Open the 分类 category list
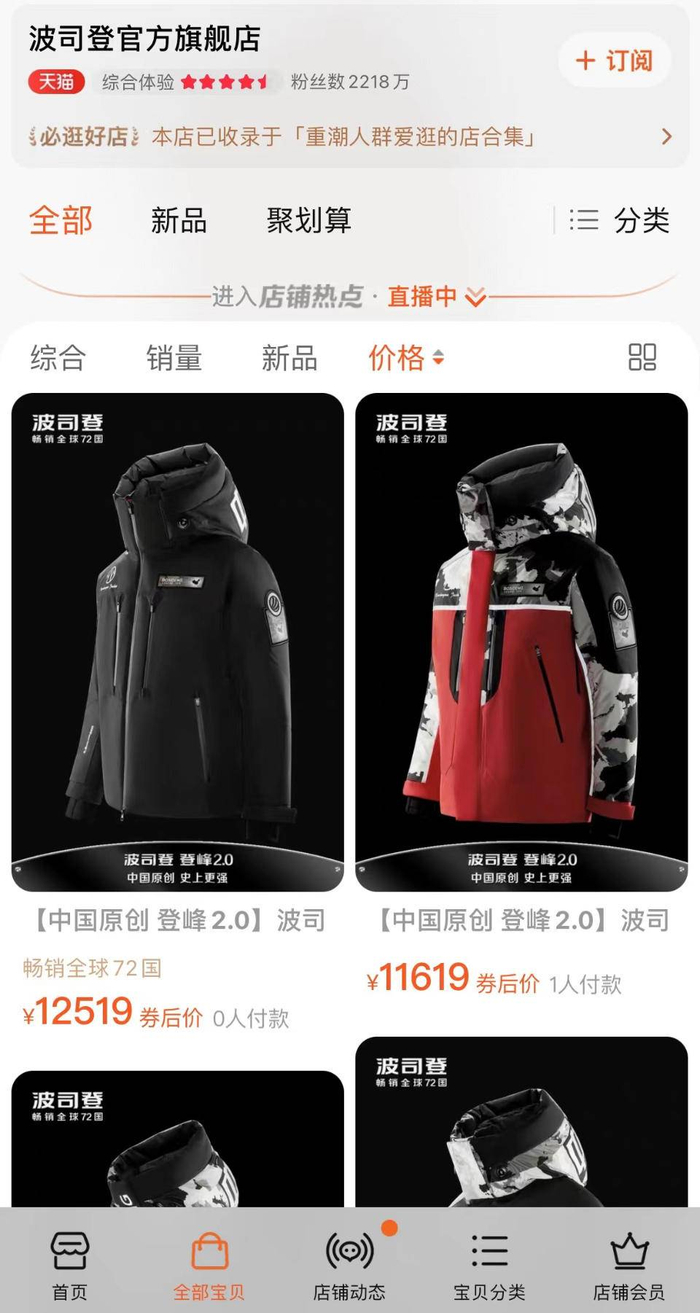This screenshot has height=1313, width=700. 620,220
